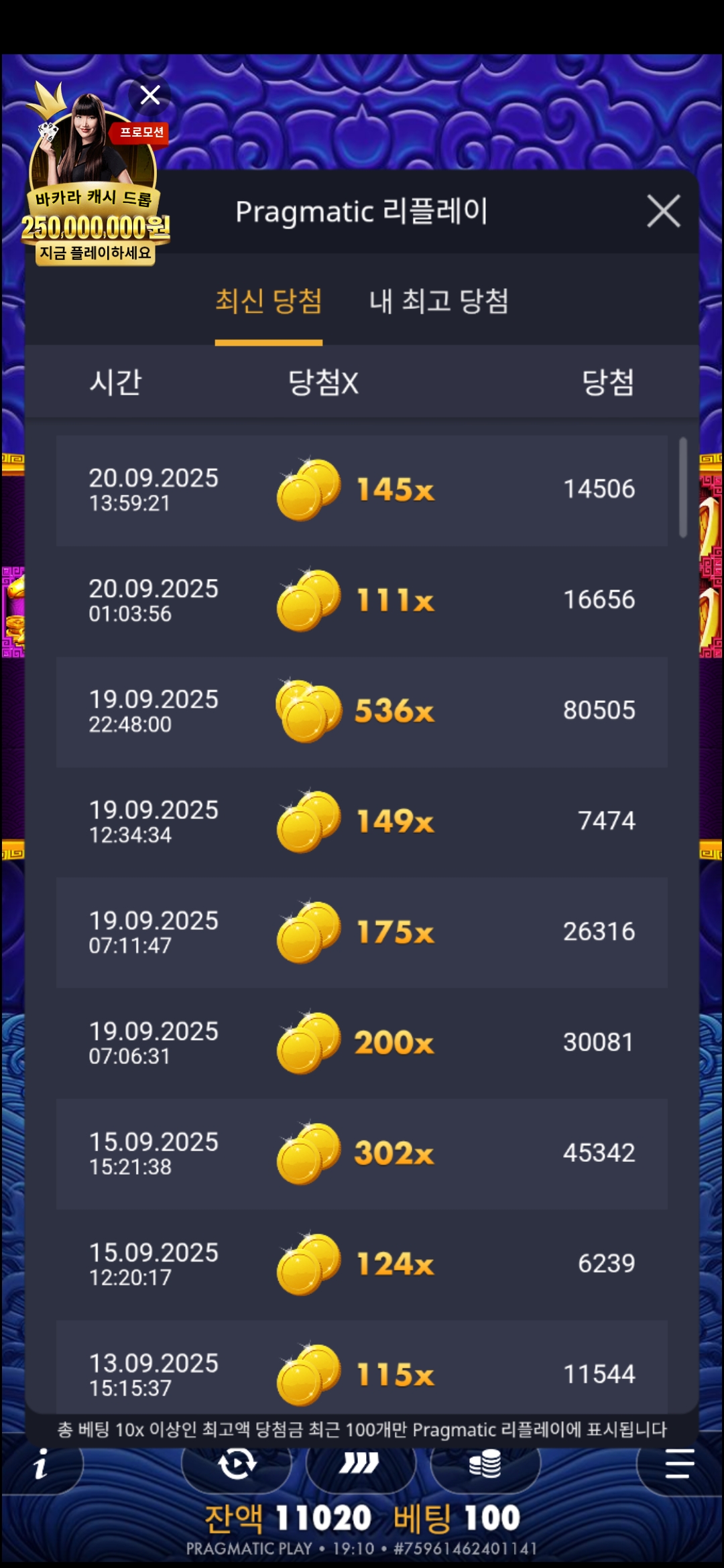Tap the autoplay circular arrows icon

click(237, 1464)
